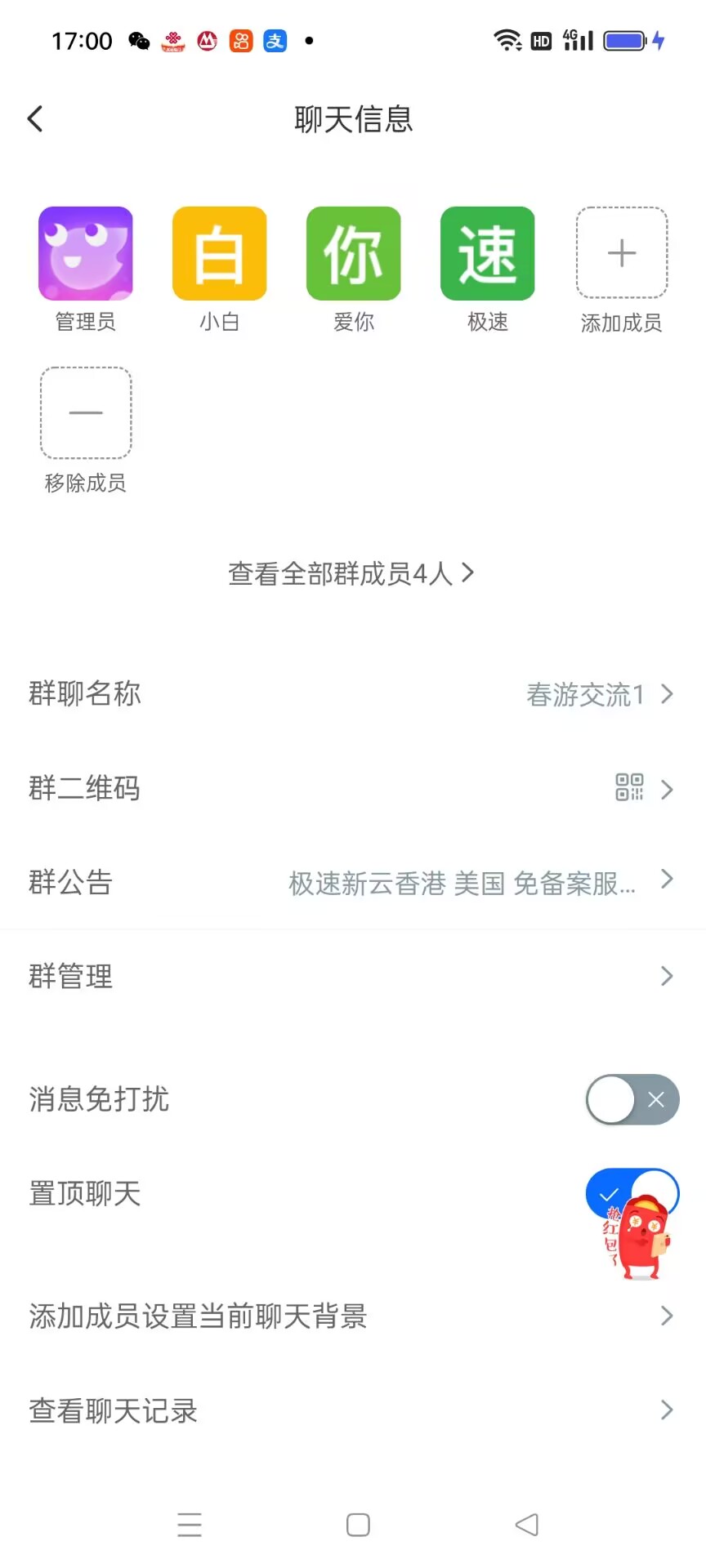Screen dimensions: 706x1568
Task: Select 极速 member avatar
Action: click(x=487, y=253)
